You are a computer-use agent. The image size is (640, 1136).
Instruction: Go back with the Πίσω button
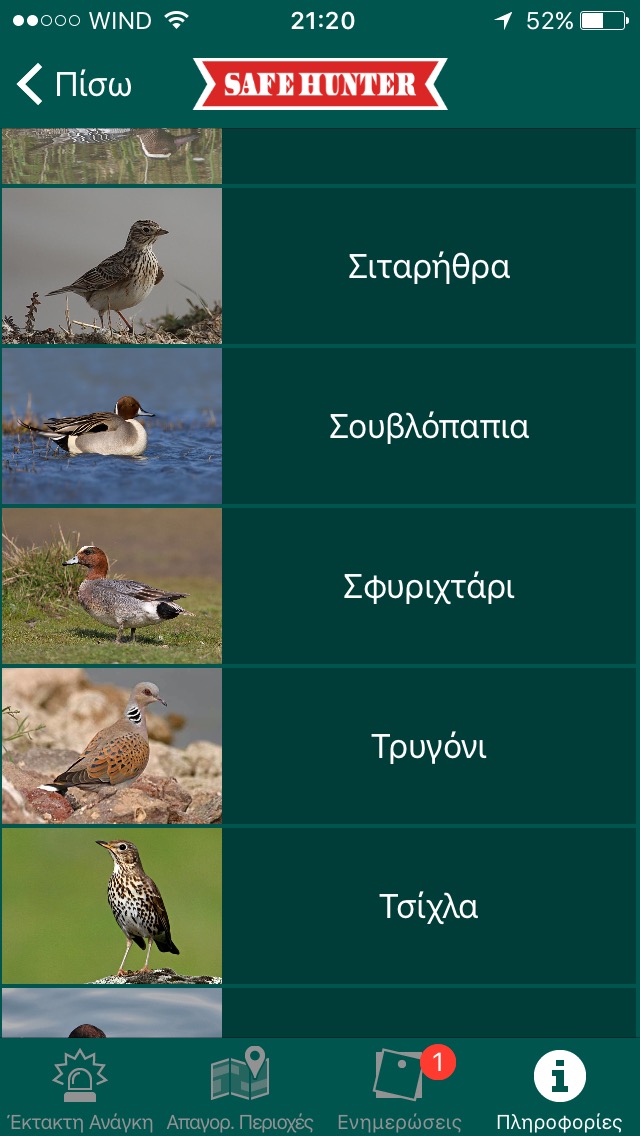point(75,85)
